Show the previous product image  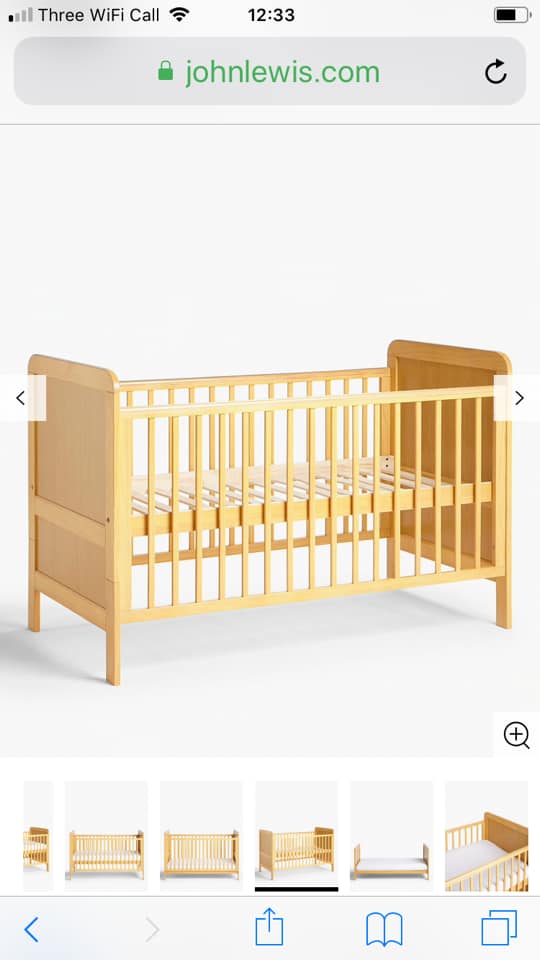23,398
